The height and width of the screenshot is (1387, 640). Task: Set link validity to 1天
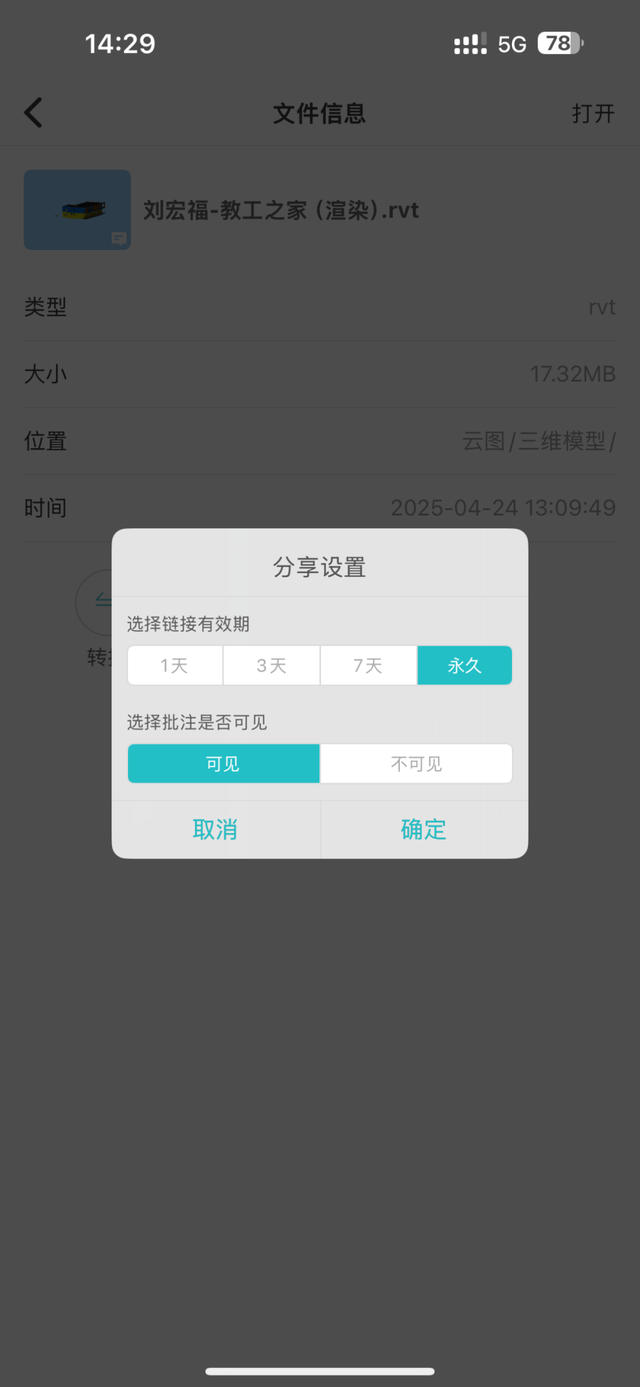click(175, 666)
